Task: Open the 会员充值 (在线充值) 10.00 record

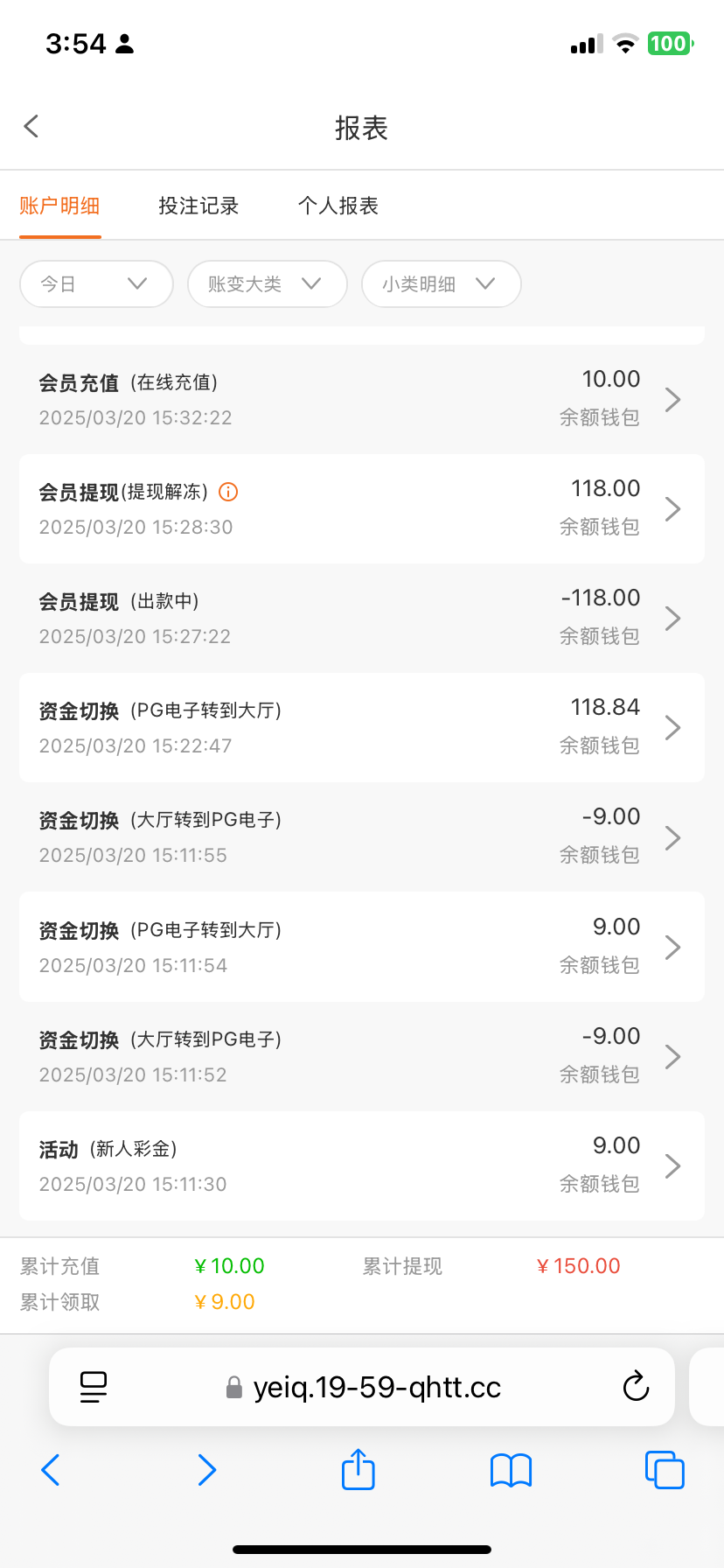Action: click(361, 399)
